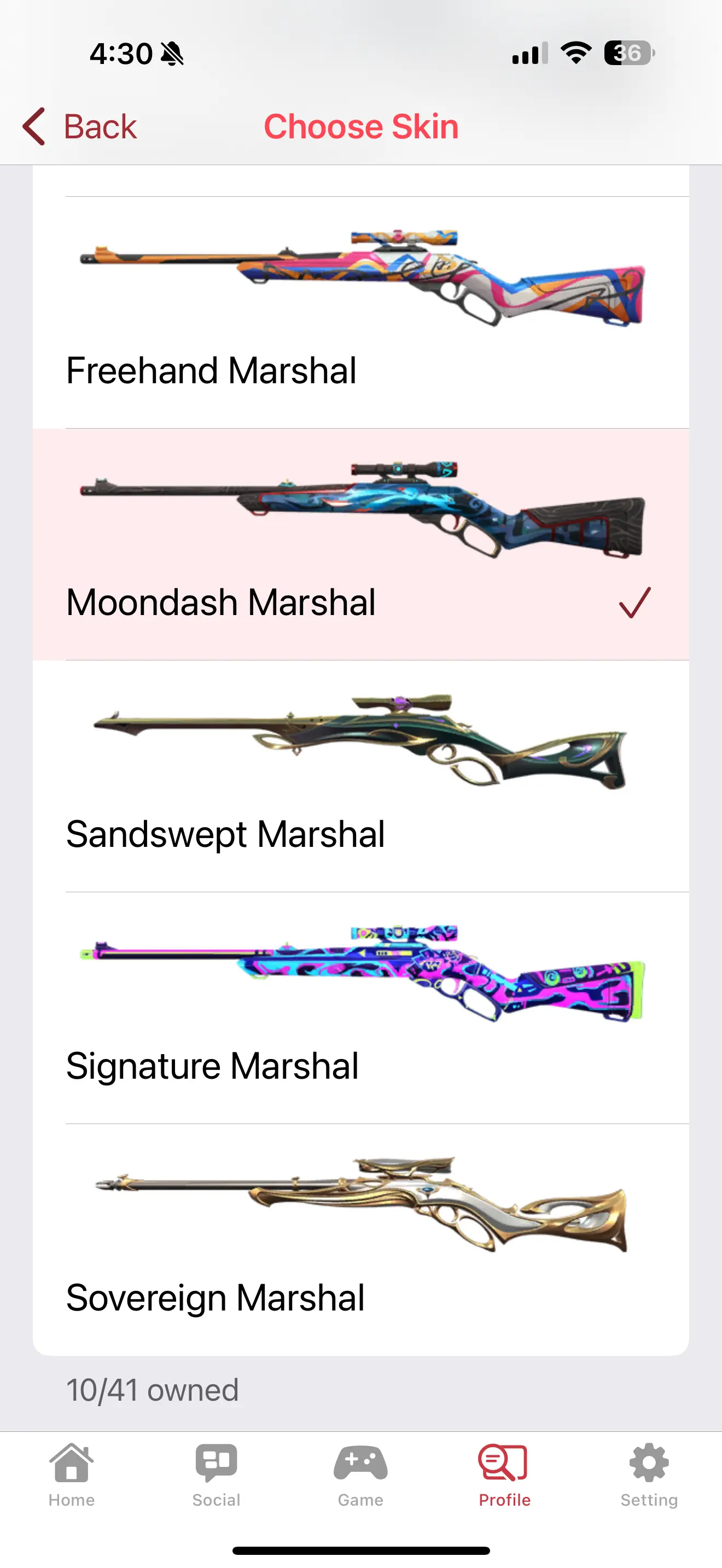Choose the Moondash Marshal skin
Image resolution: width=722 pixels, height=1568 pixels.
[360, 545]
